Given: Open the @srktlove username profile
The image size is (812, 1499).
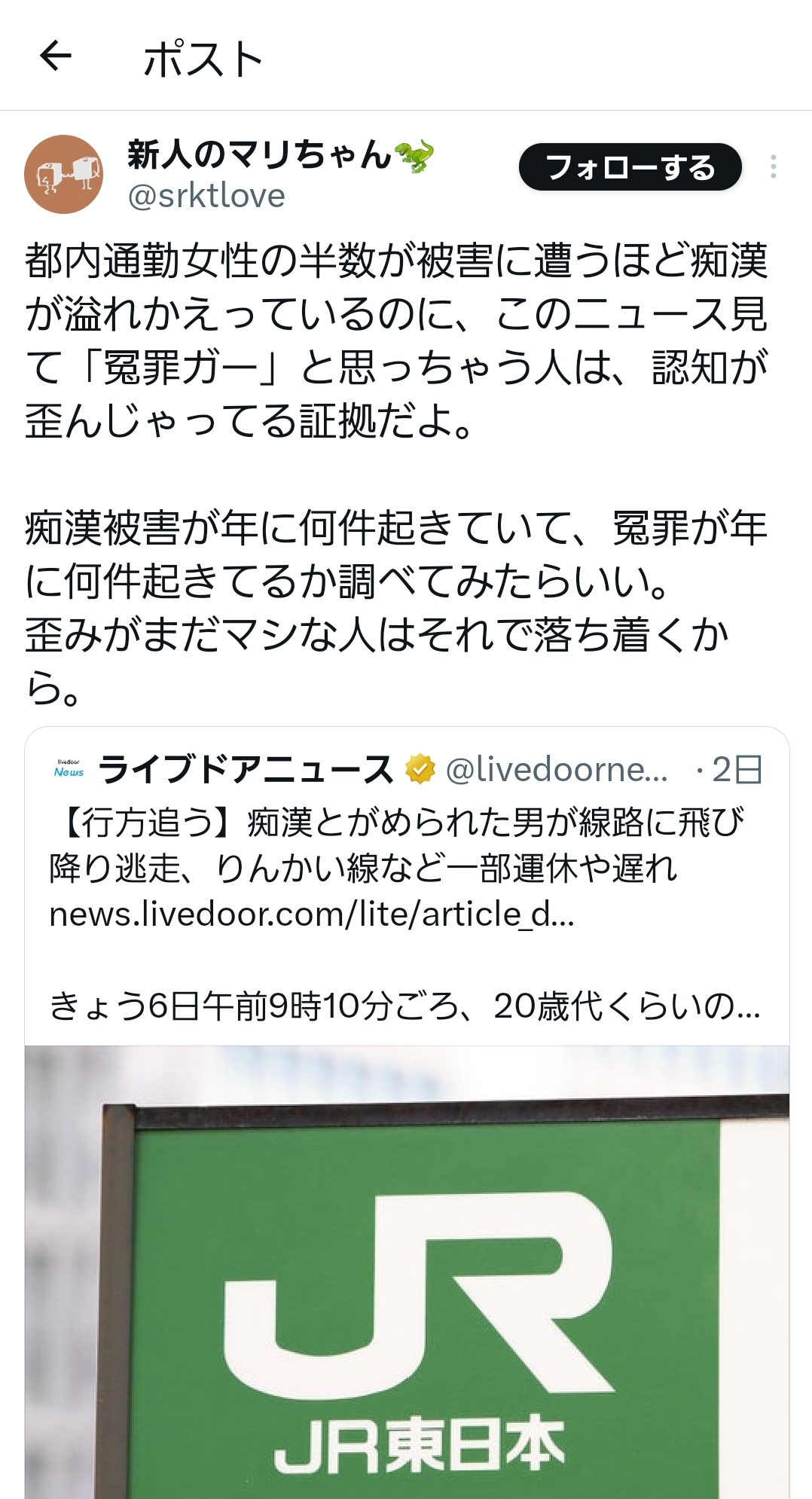Looking at the screenshot, I should click(206, 197).
